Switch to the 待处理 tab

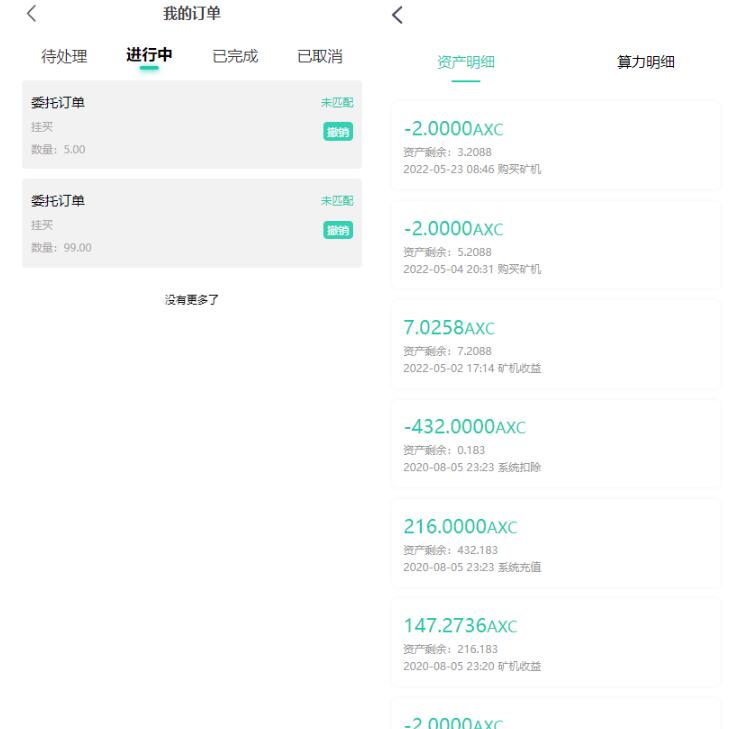[63, 56]
